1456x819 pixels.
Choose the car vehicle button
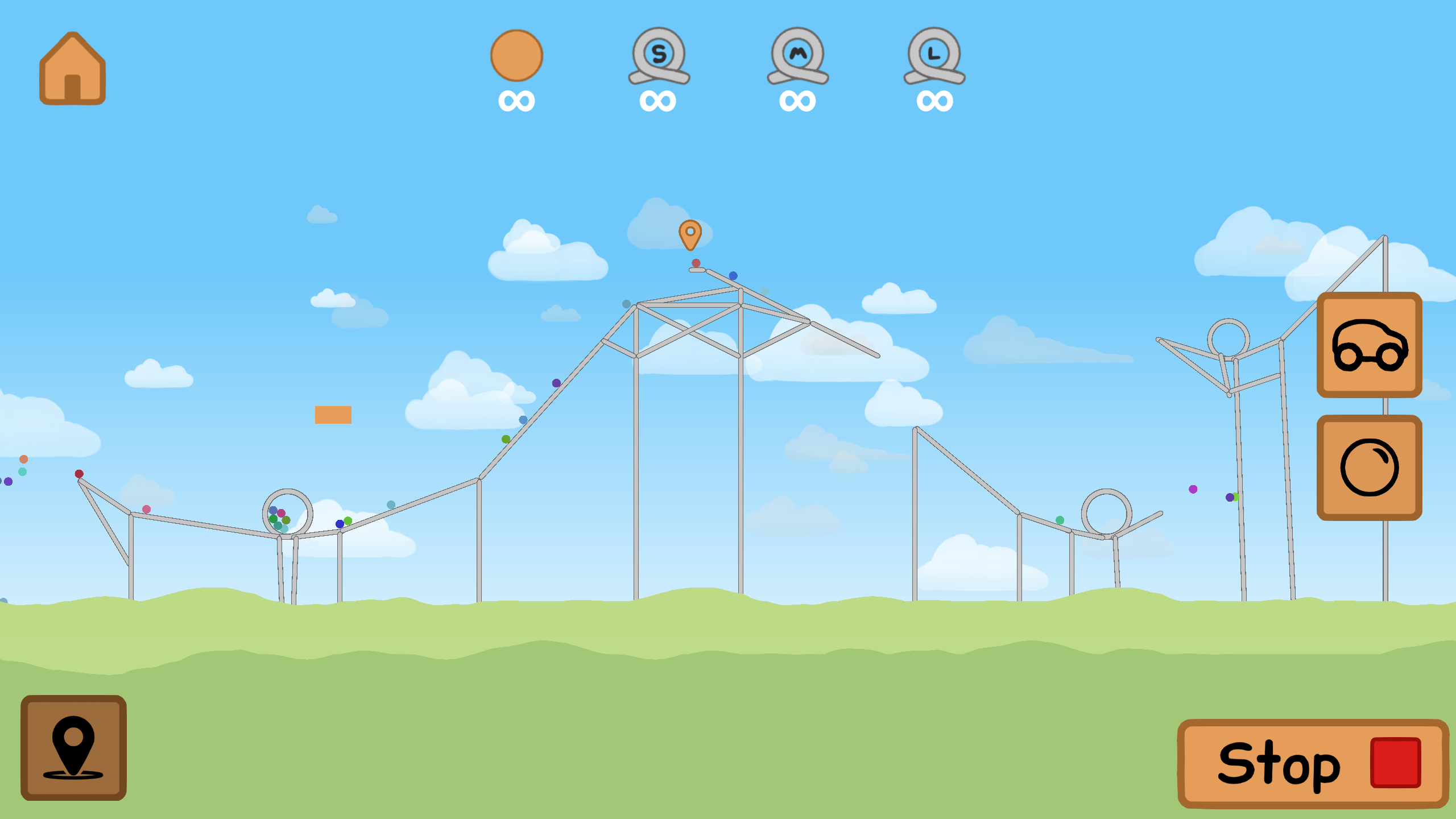[x=1369, y=345]
